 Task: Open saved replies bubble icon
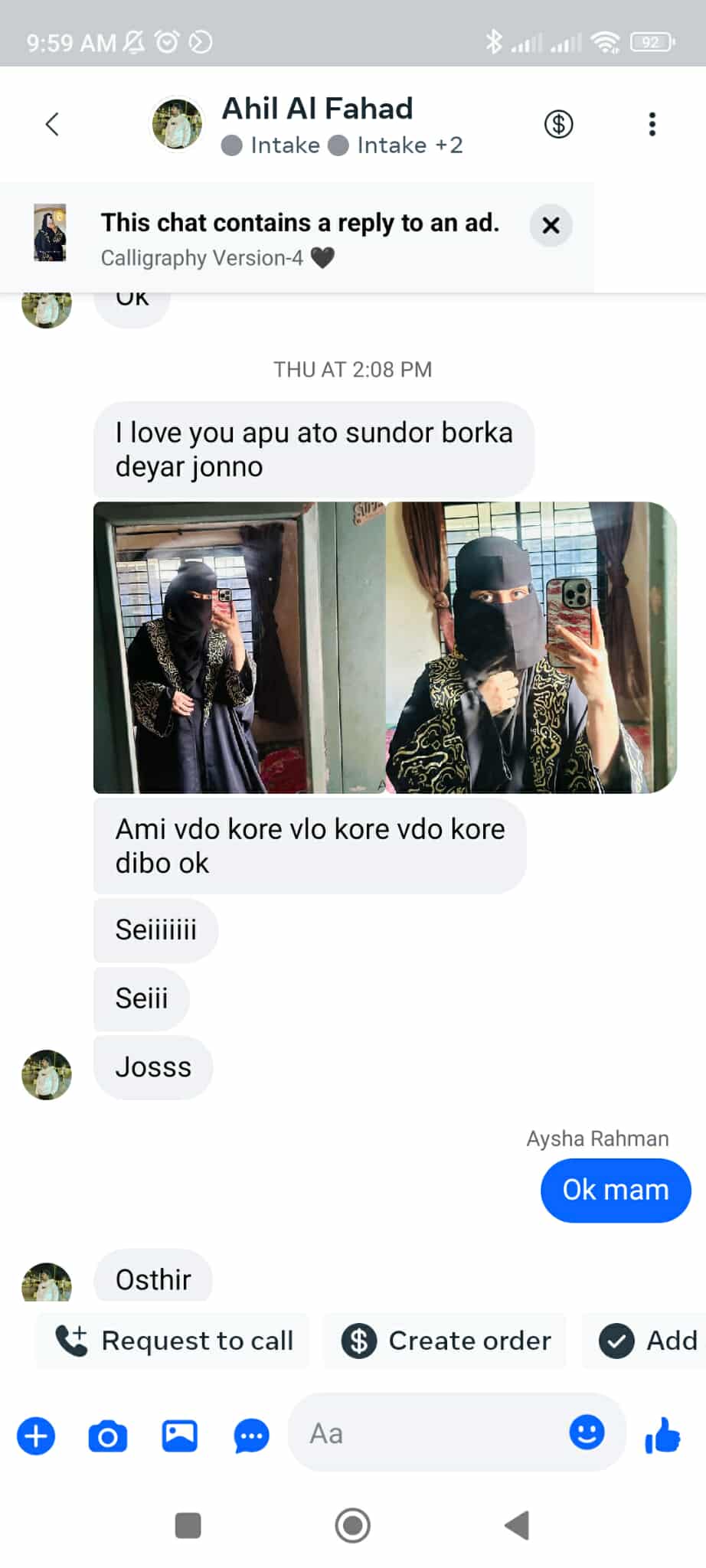(251, 1436)
